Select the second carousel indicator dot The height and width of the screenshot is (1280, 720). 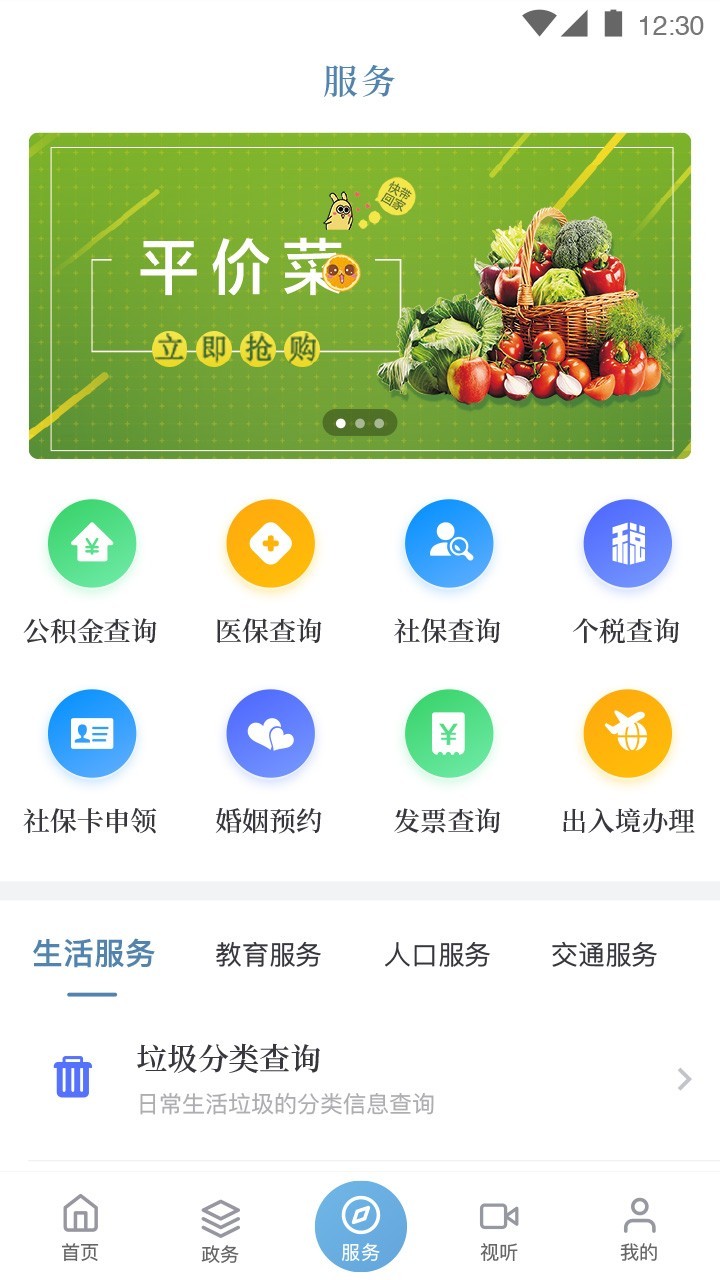click(x=360, y=422)
